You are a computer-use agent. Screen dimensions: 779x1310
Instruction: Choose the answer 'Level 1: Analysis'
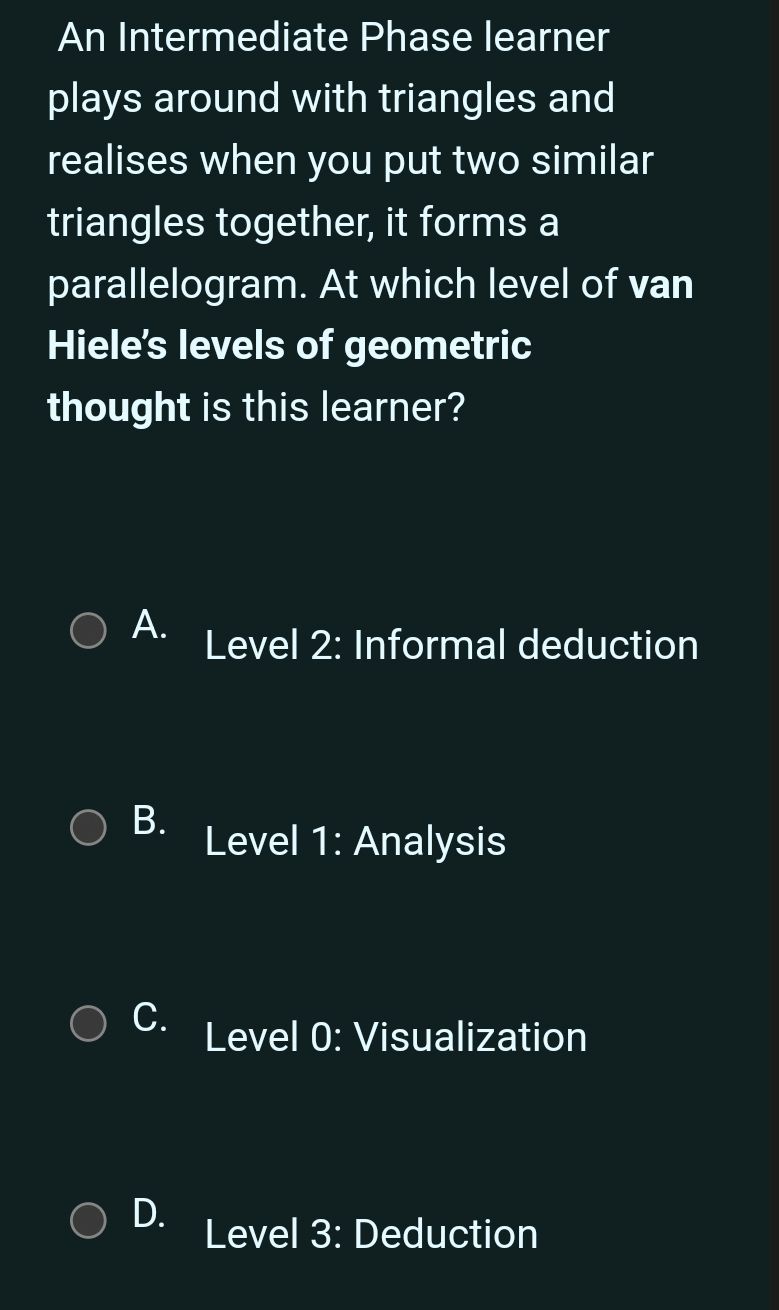point(354,842)
